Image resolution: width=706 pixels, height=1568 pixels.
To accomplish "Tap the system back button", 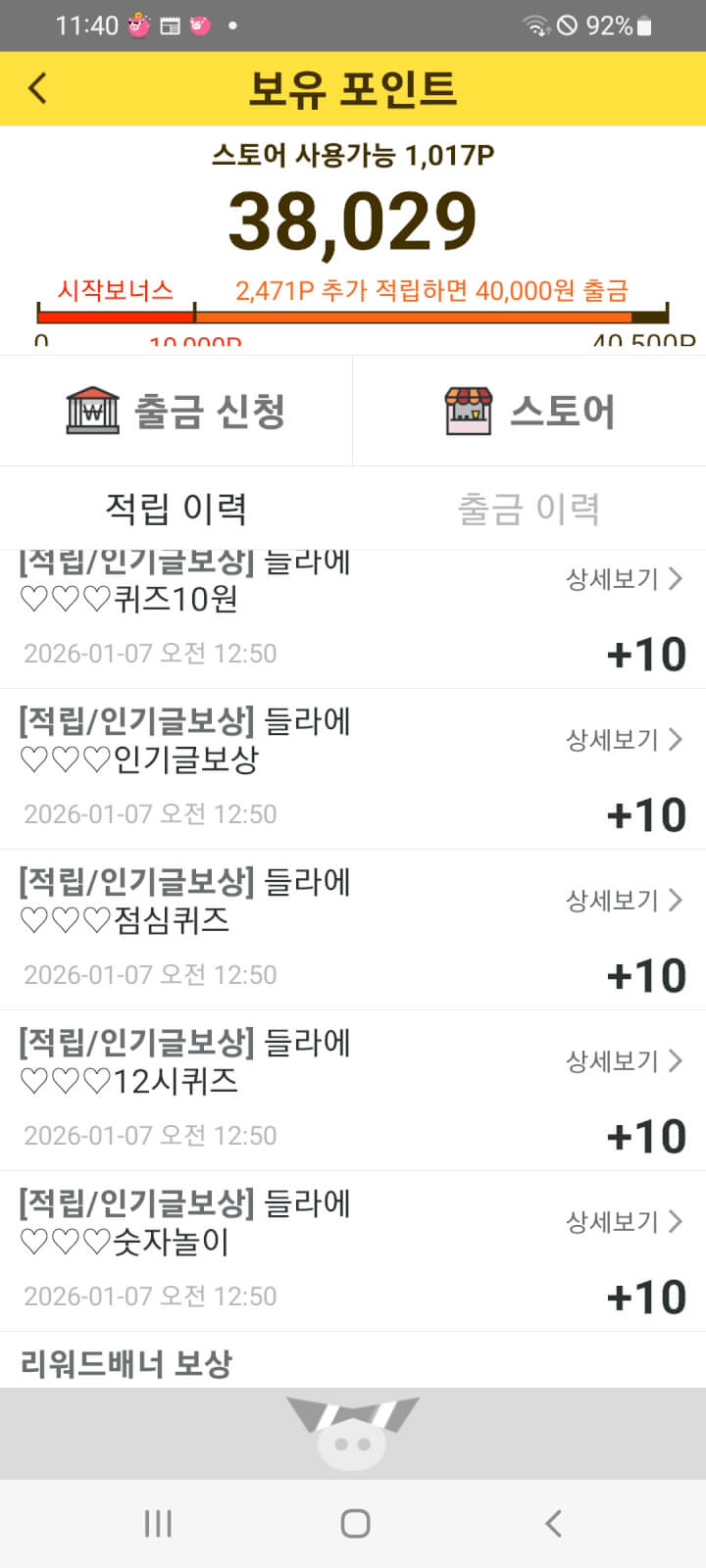I will click(x=553, y=1523).
